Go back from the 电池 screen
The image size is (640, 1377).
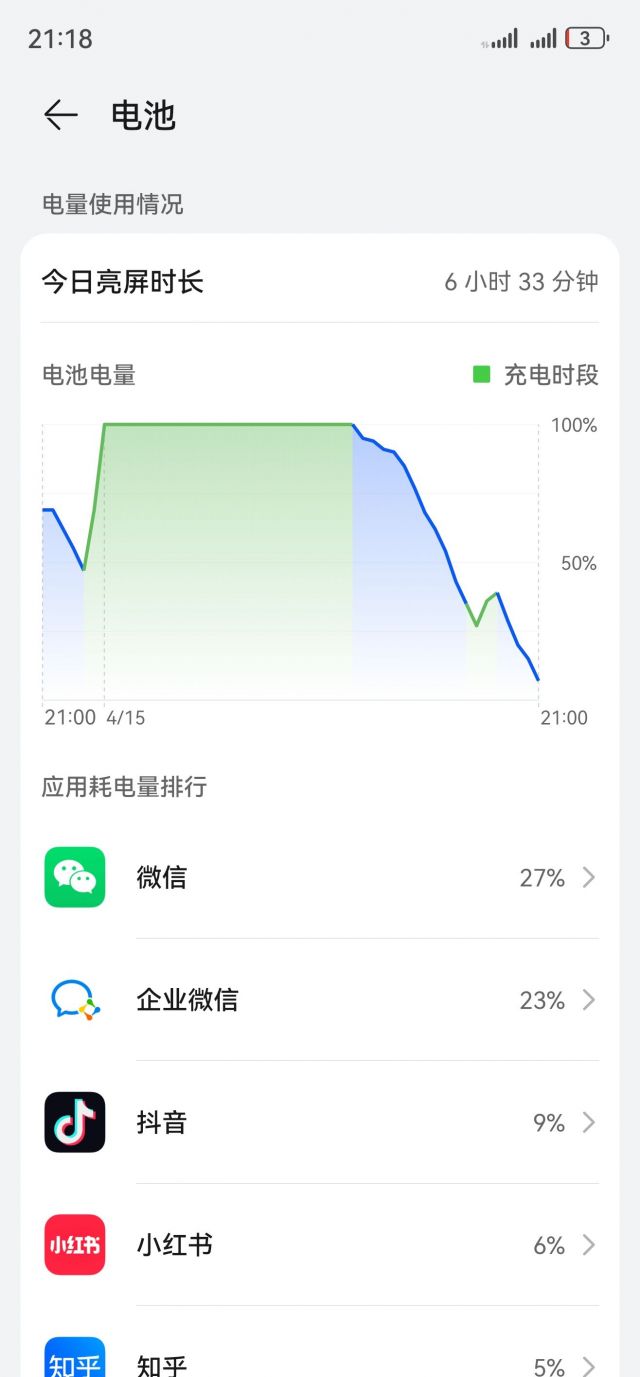pyautogui.click(x=60, y=115)
